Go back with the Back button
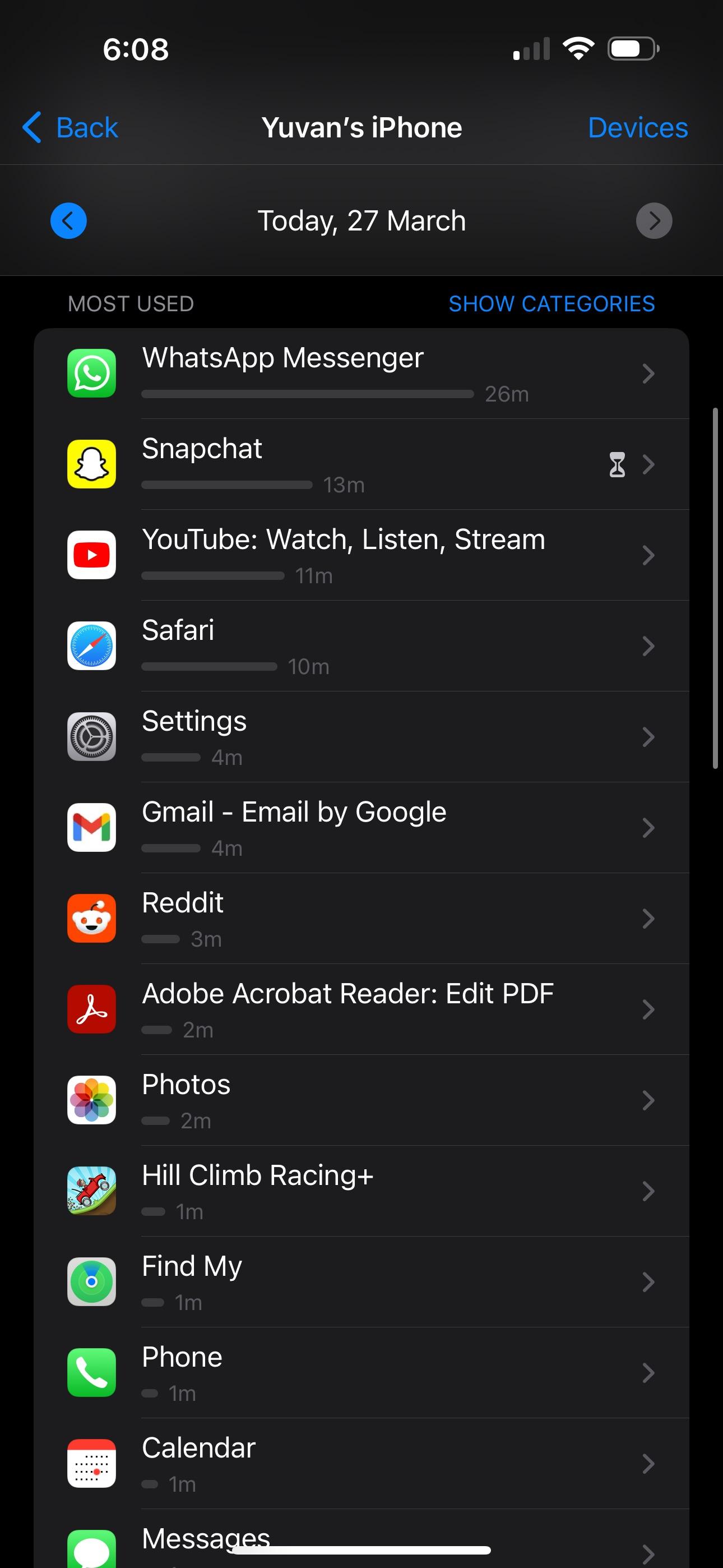 (69, 127)
